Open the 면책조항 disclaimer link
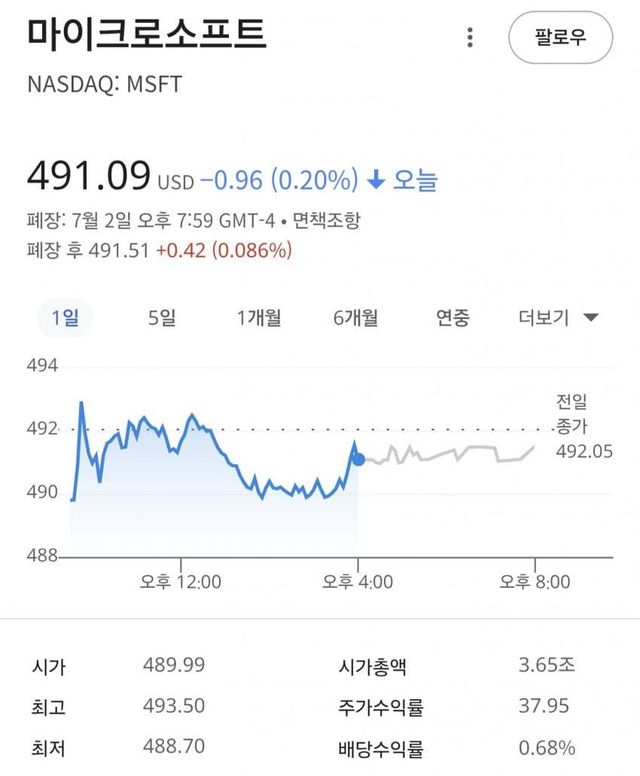640x776 pixels. coord(326,220)
